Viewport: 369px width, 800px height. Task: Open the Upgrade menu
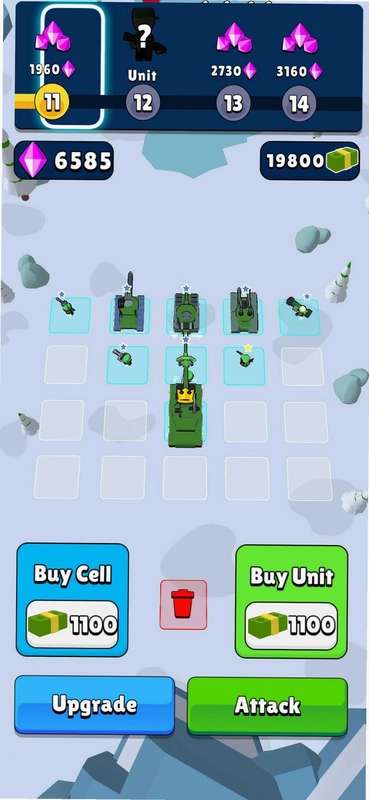pyautogui.click(x=94, y=705)
